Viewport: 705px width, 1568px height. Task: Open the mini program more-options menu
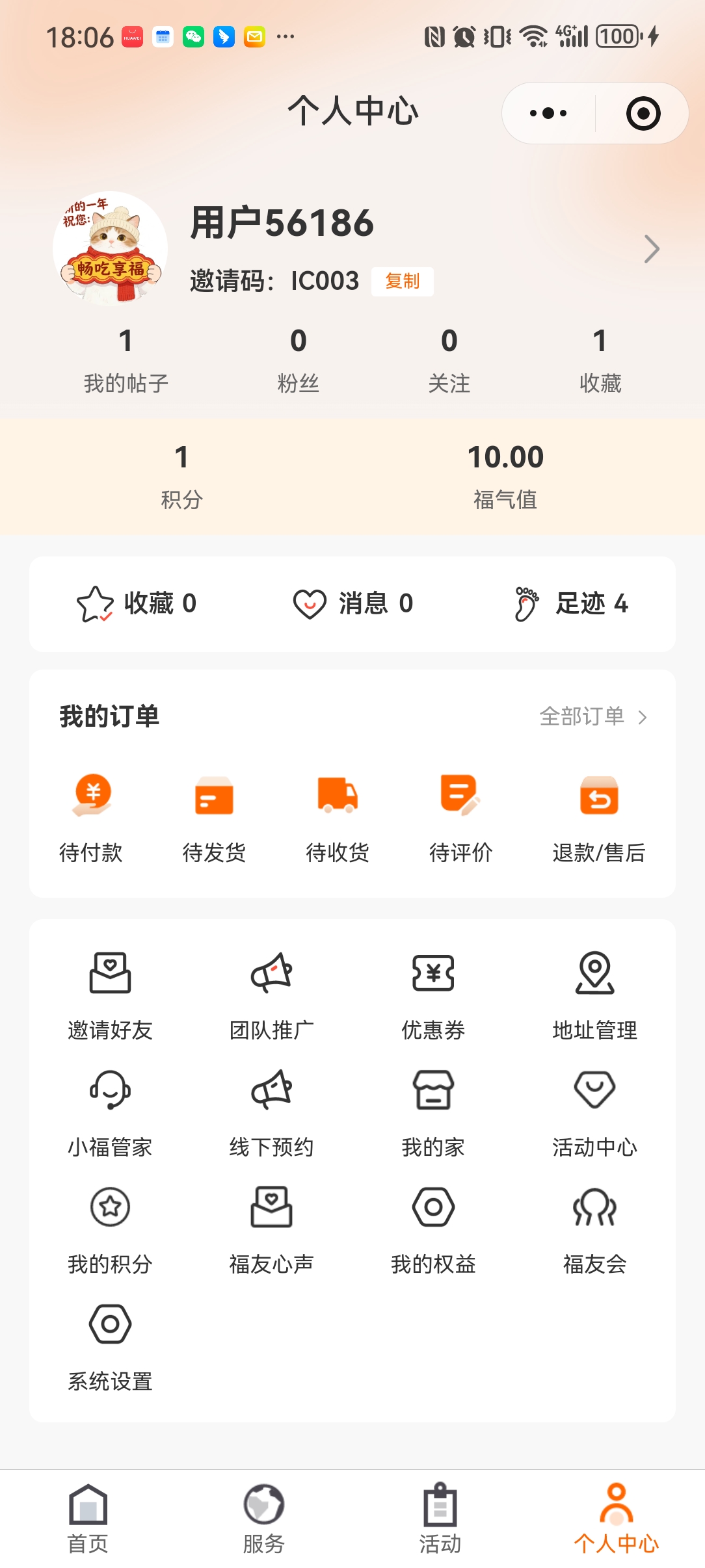[x=548, y=113]
